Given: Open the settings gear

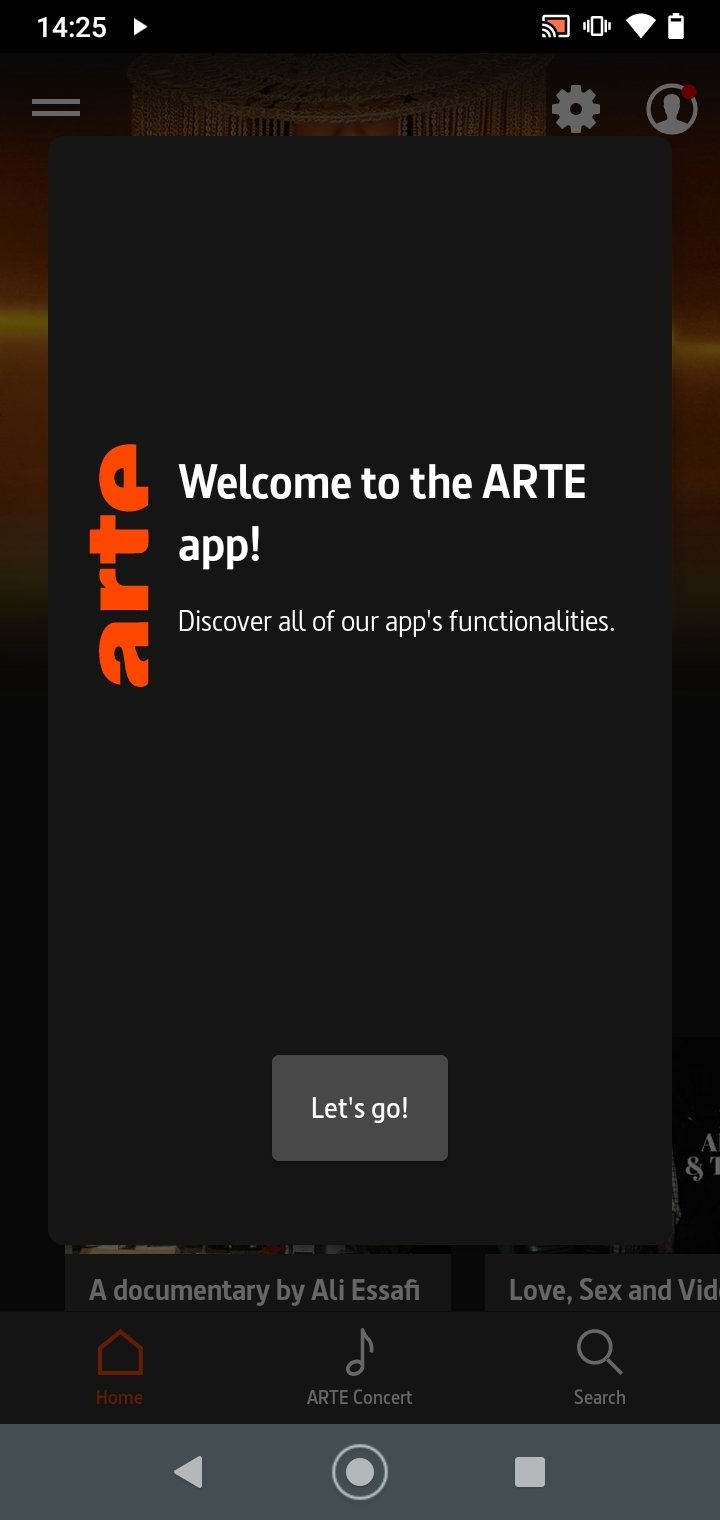Looking at the screenshot, I should tap(576, 110).
